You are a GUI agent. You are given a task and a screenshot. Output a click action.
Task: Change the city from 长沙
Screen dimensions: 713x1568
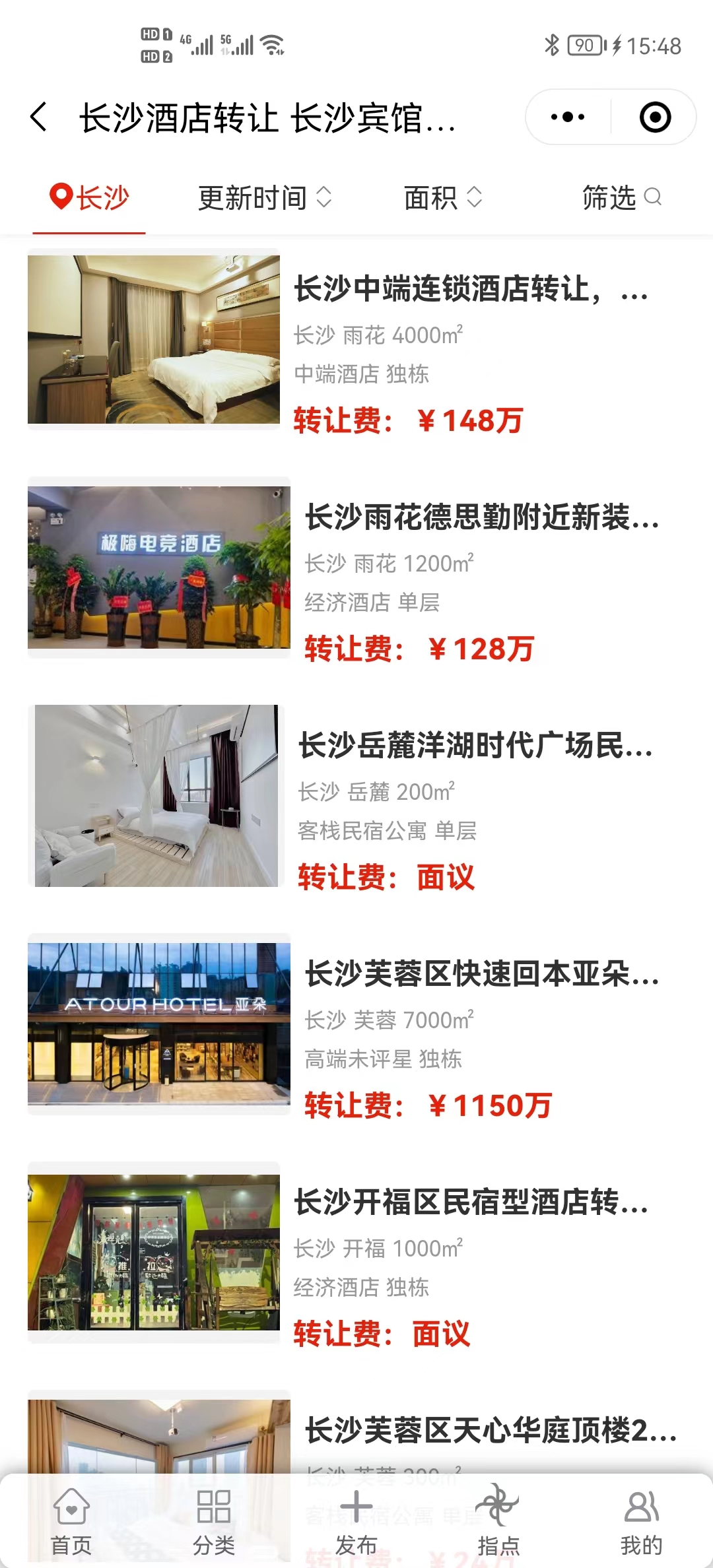point(90,197)
